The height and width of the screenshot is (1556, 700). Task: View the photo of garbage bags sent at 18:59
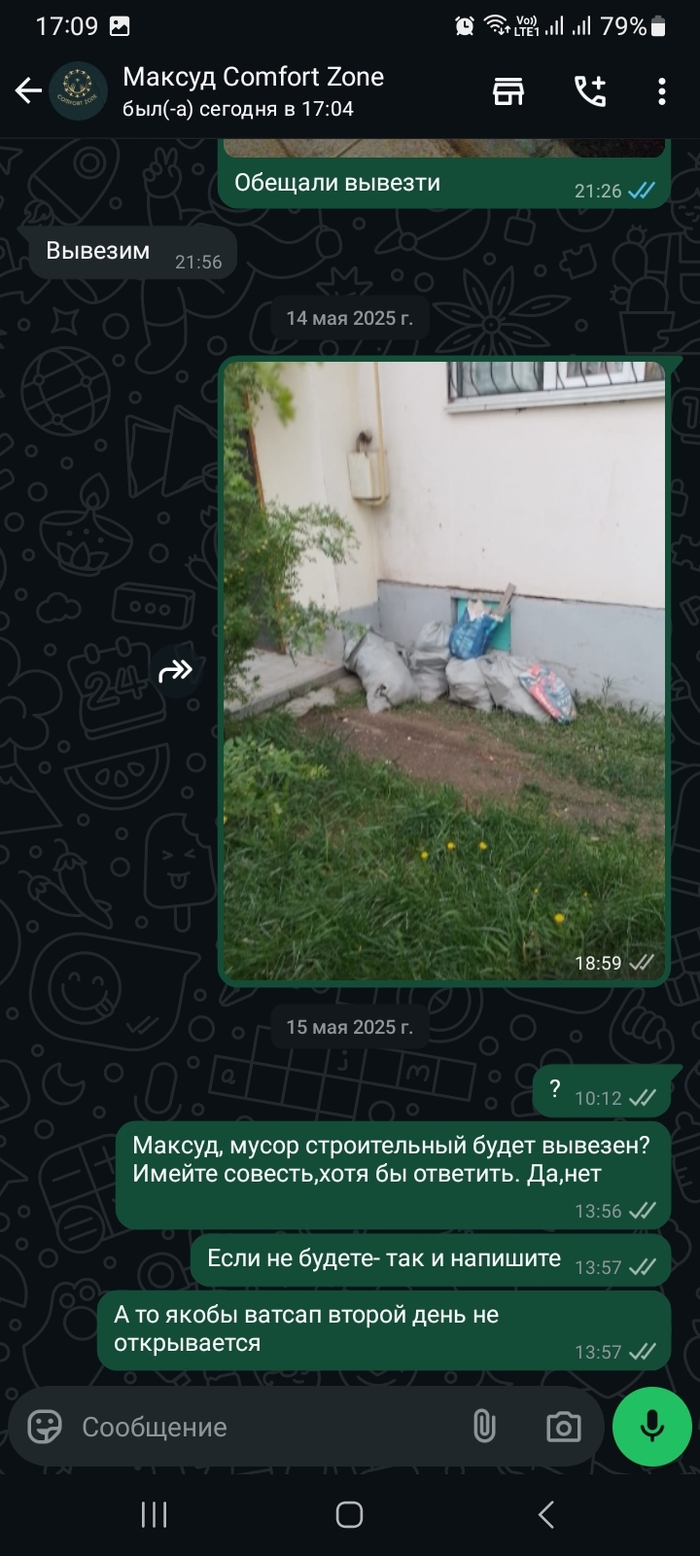click(443, 670)
